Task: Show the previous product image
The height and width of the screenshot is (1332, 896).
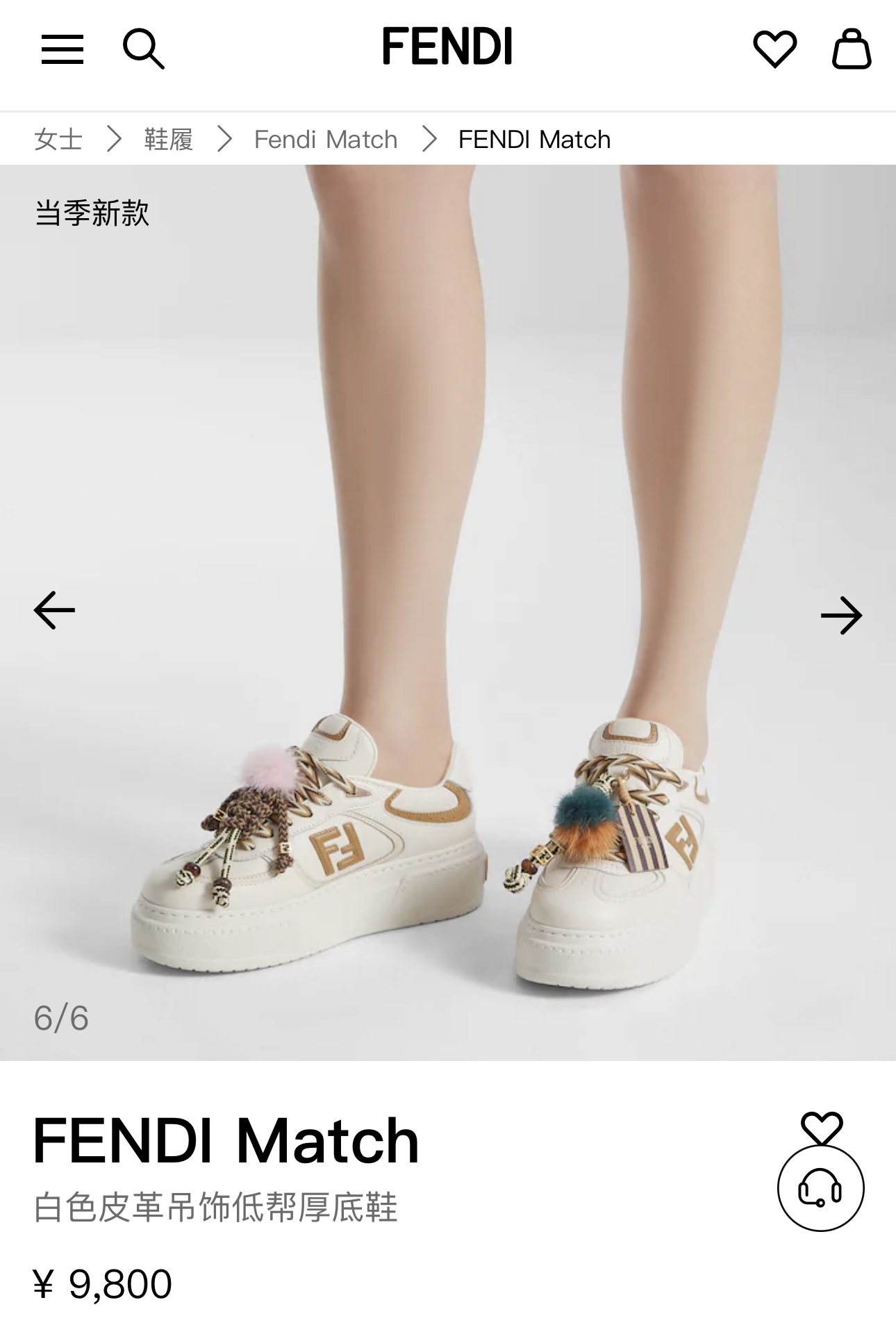Action: (x=54, y=610)
